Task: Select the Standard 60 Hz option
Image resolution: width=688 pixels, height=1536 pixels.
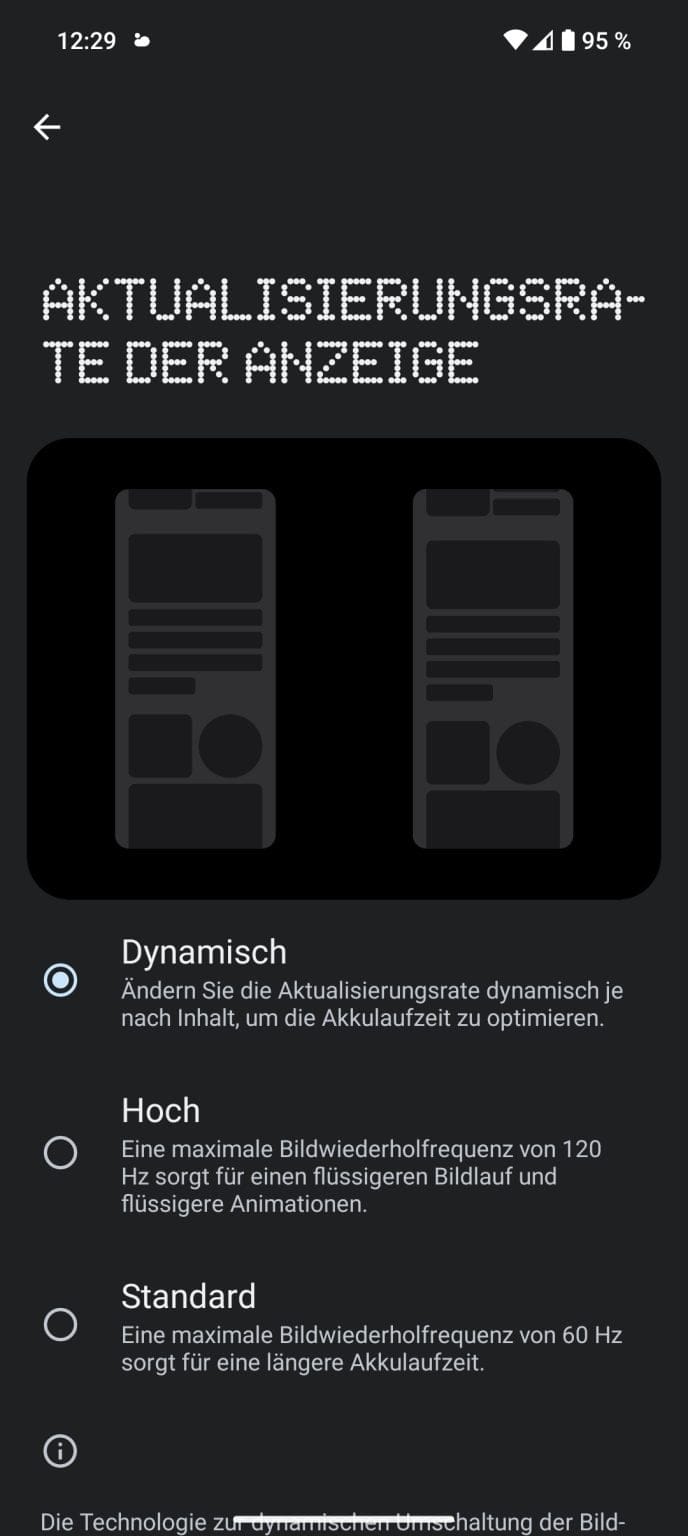Action: (x=61, y=1325)
